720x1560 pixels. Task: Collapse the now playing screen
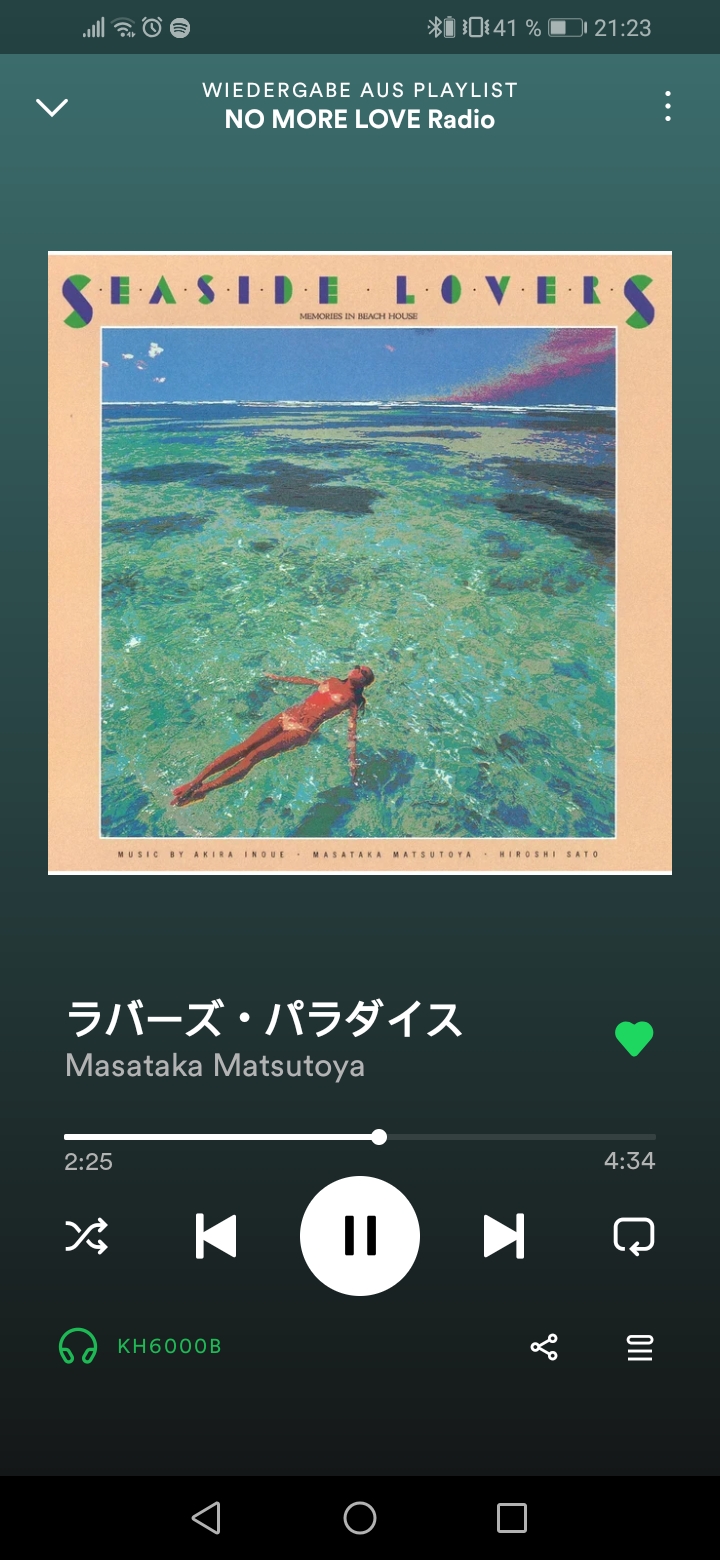coord(52,107)
